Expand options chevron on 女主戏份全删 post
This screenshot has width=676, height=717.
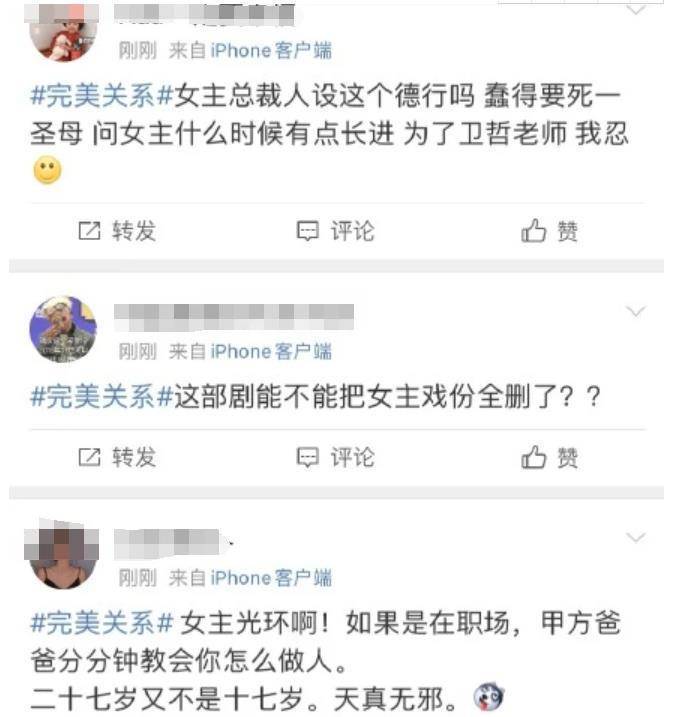(635, 312)
